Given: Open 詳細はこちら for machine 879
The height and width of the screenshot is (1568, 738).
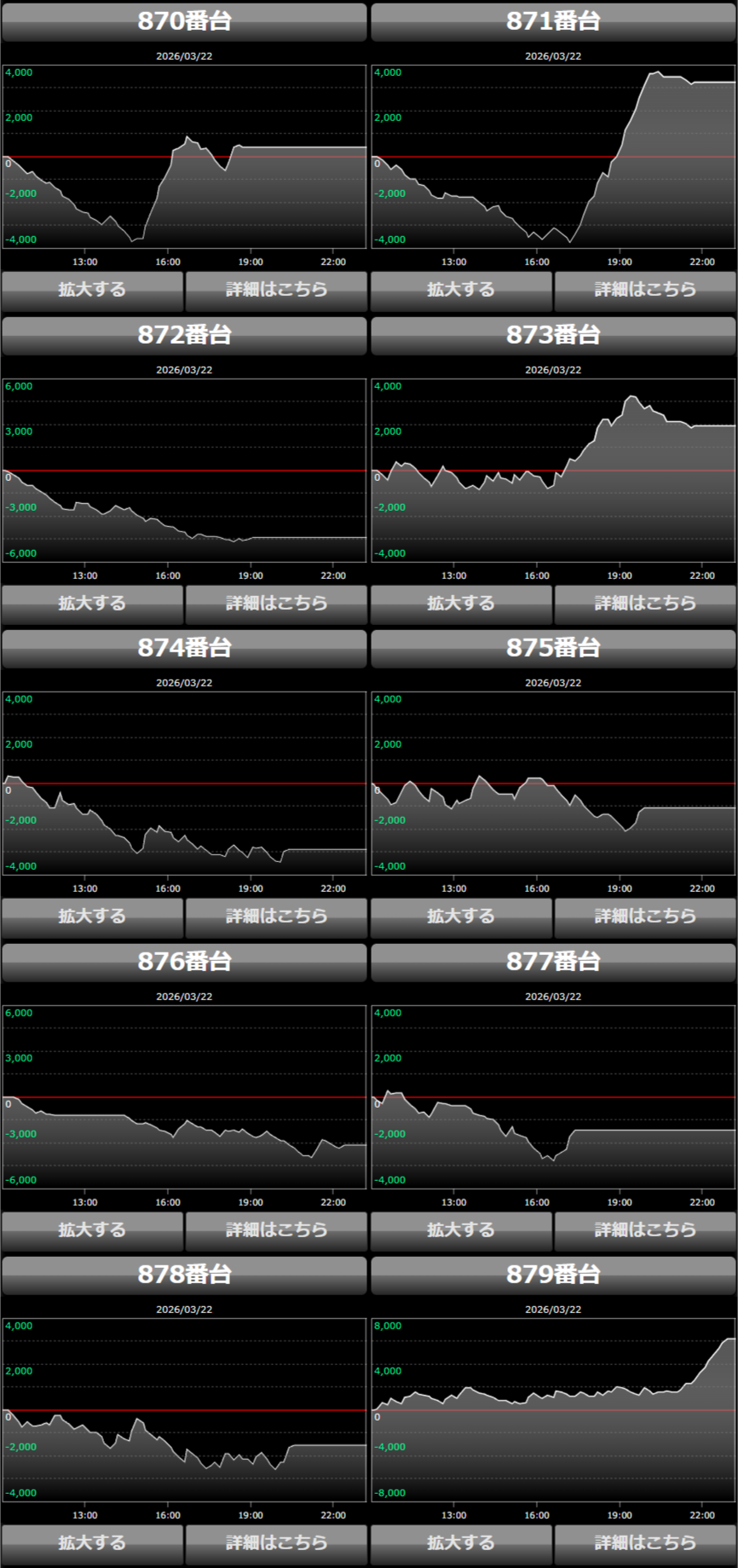Looking at the screenshot, I should (645, 1543).
